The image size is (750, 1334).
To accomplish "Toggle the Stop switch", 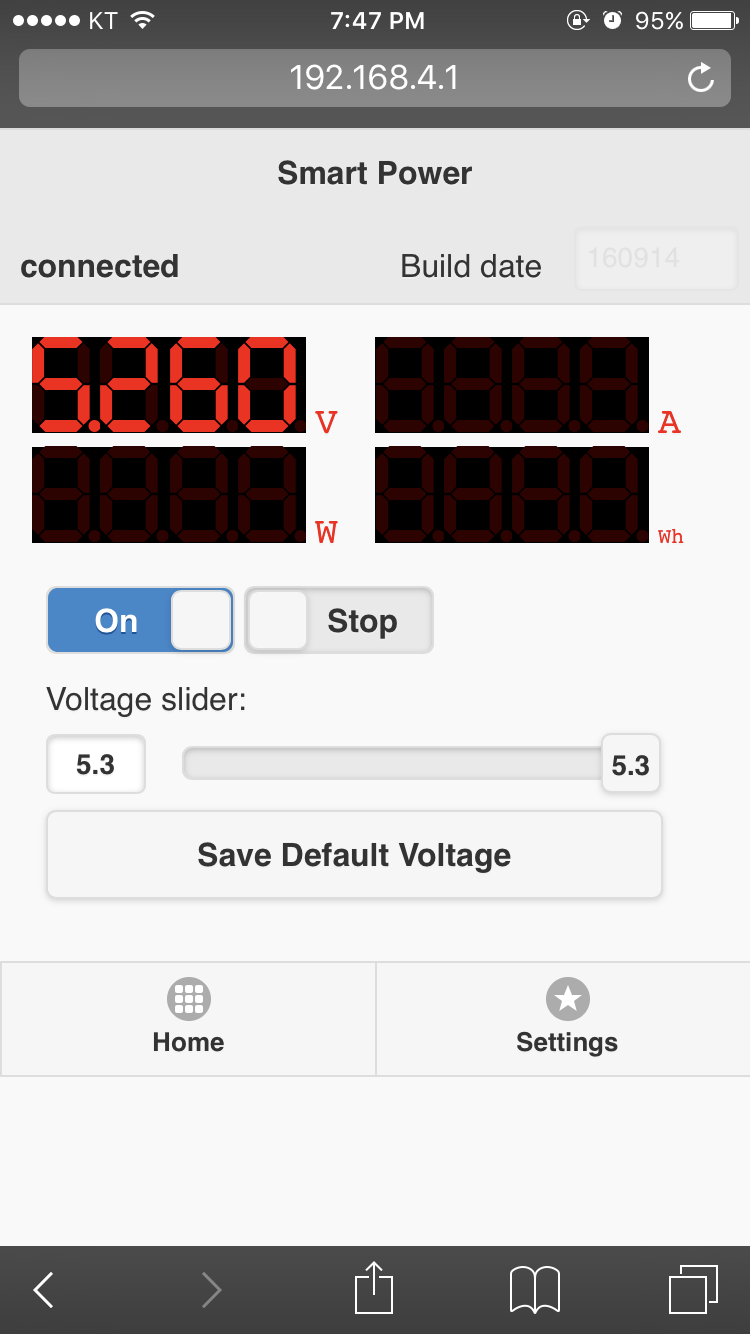I will [339, 620].
